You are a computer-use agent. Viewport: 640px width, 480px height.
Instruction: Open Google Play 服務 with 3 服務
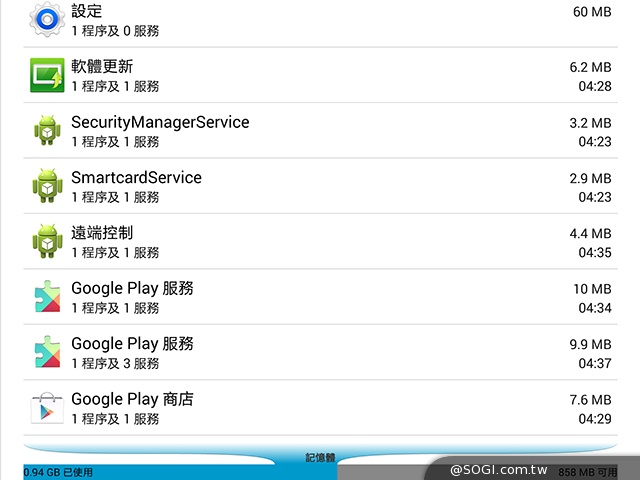click(x=320, y=353)
